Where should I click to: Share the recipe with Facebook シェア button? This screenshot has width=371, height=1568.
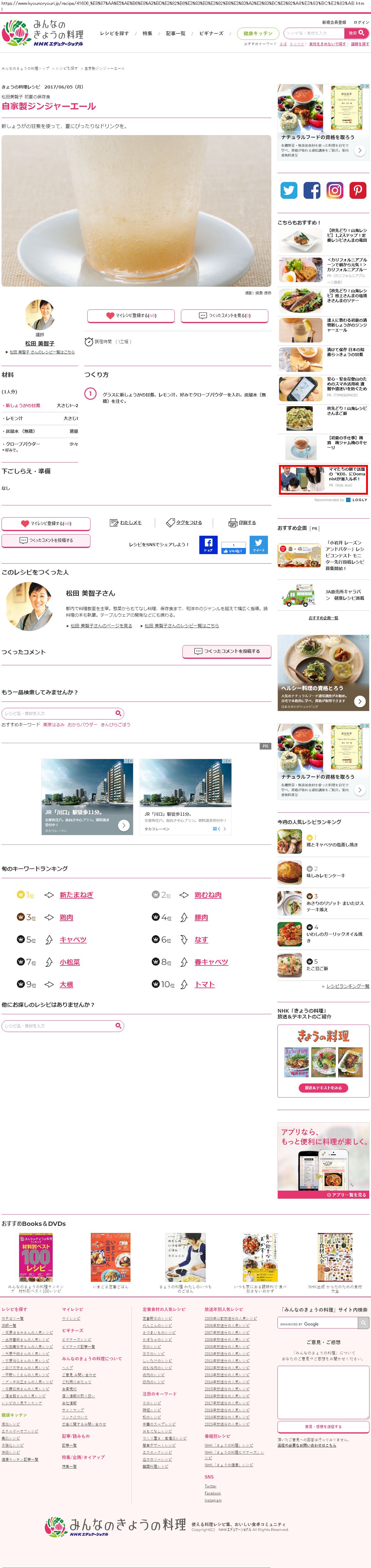click(x=208, y=545)
